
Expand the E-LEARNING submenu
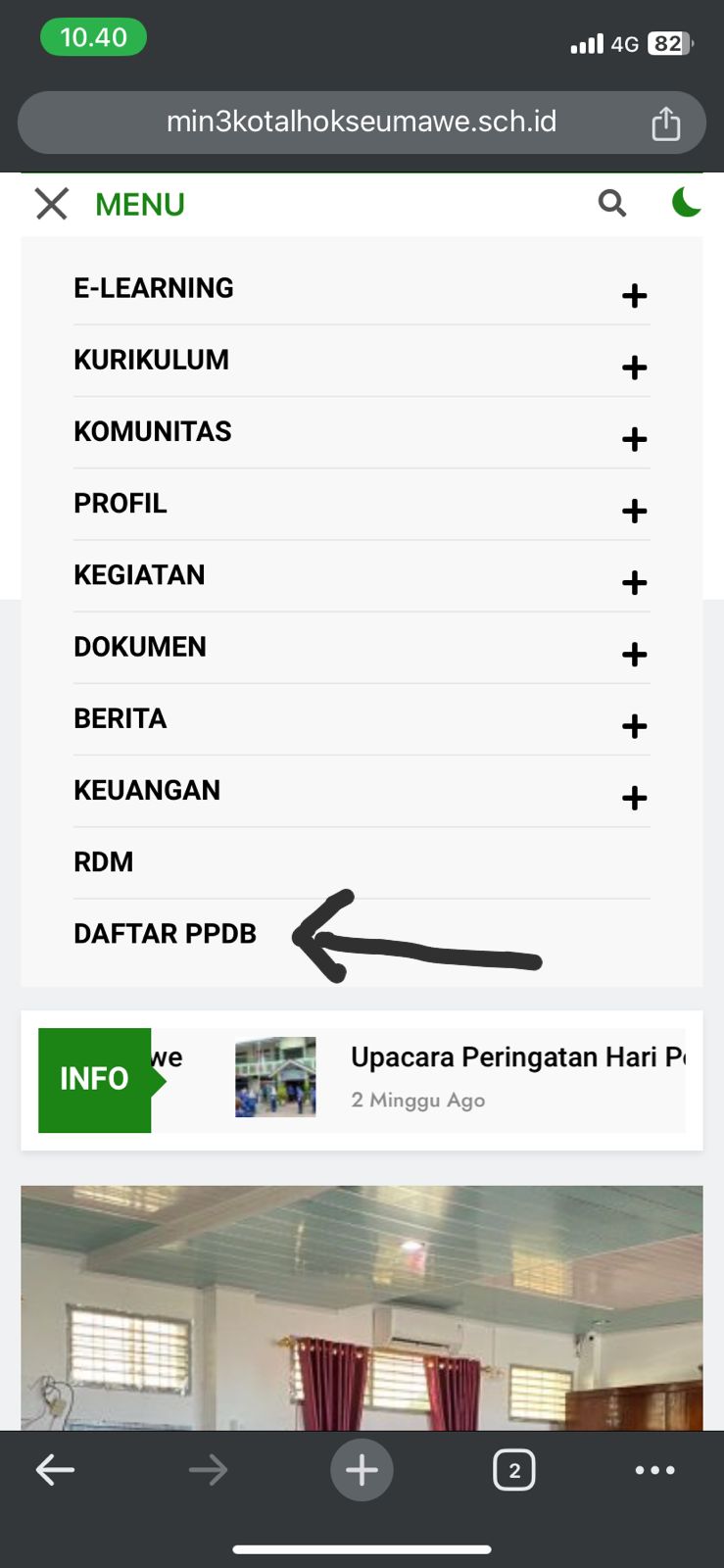click(634, 295)
